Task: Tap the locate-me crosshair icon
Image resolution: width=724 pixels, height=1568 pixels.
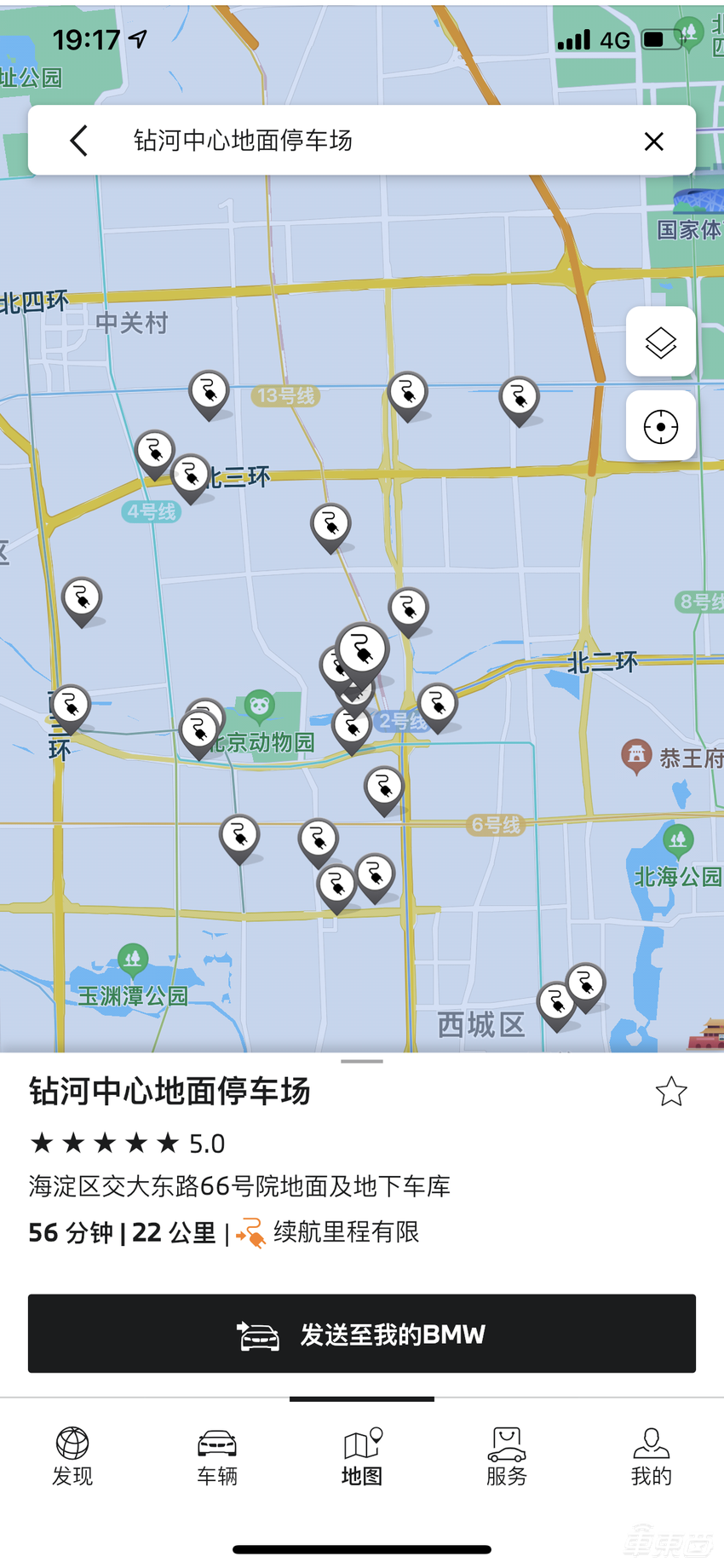Action: pyautogui.click(x=660, y=425)
